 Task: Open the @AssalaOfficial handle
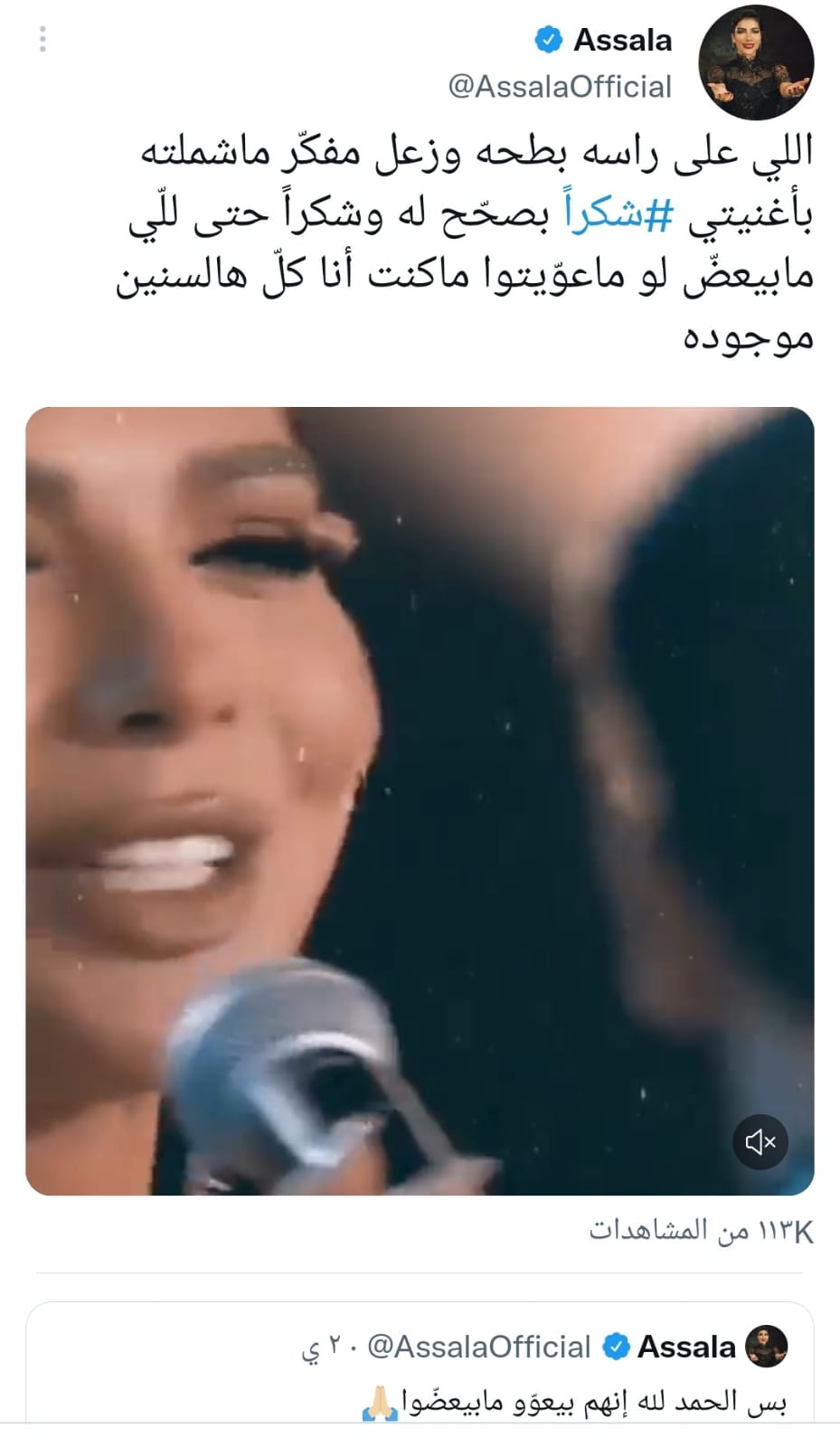560,87
